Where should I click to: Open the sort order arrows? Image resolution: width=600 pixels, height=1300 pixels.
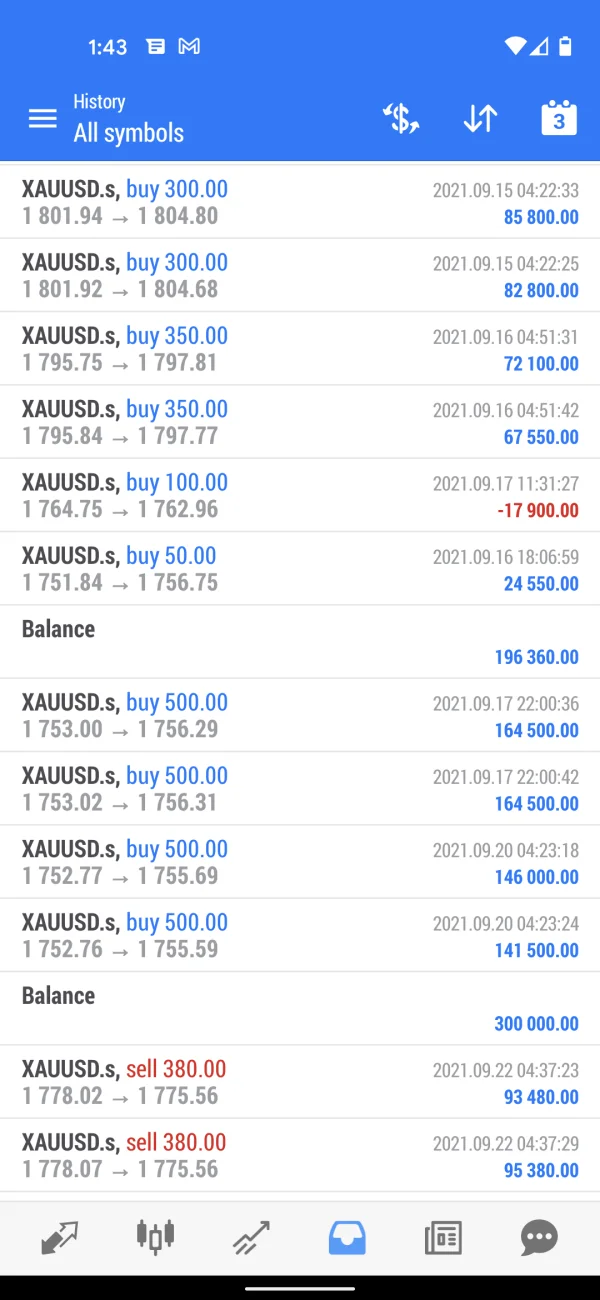[480, 119]
